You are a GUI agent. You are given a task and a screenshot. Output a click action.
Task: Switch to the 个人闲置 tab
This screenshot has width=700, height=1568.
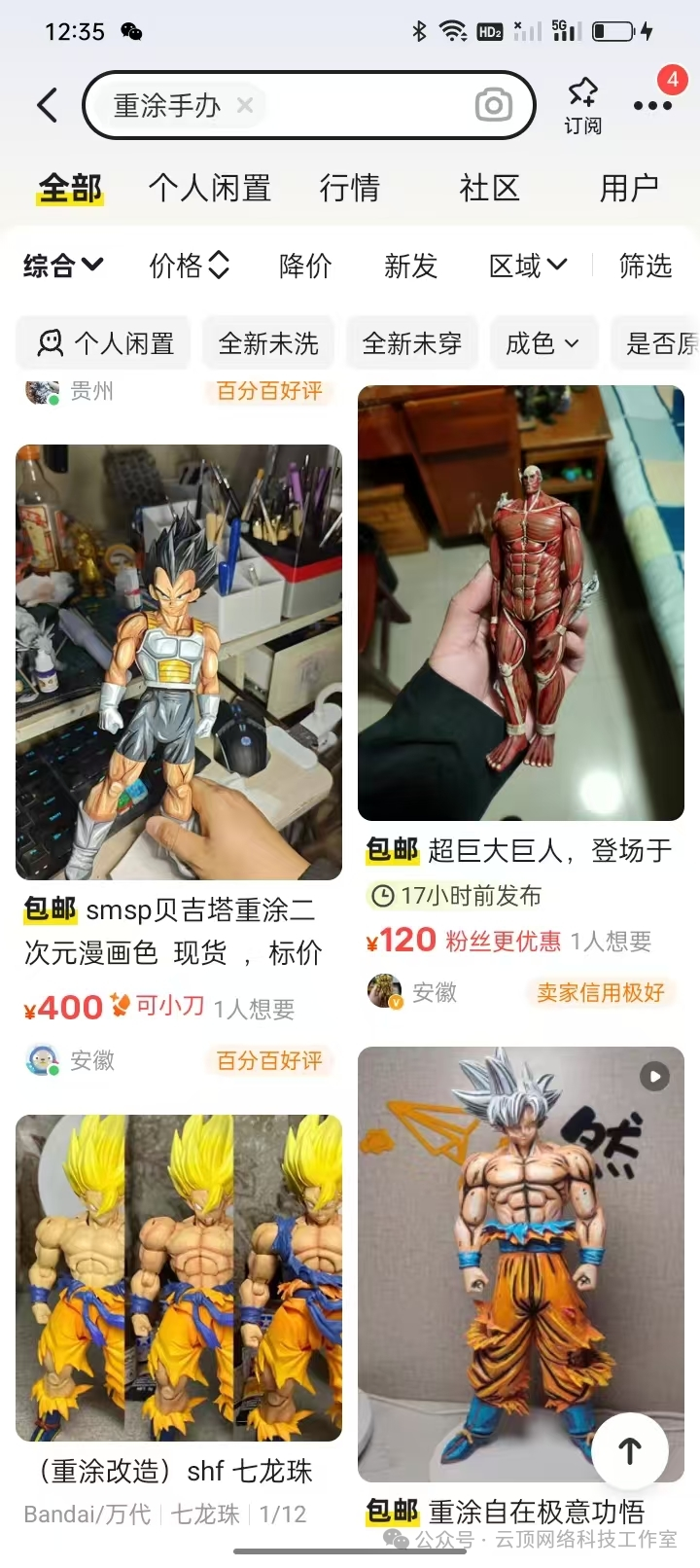click(209, 188)
